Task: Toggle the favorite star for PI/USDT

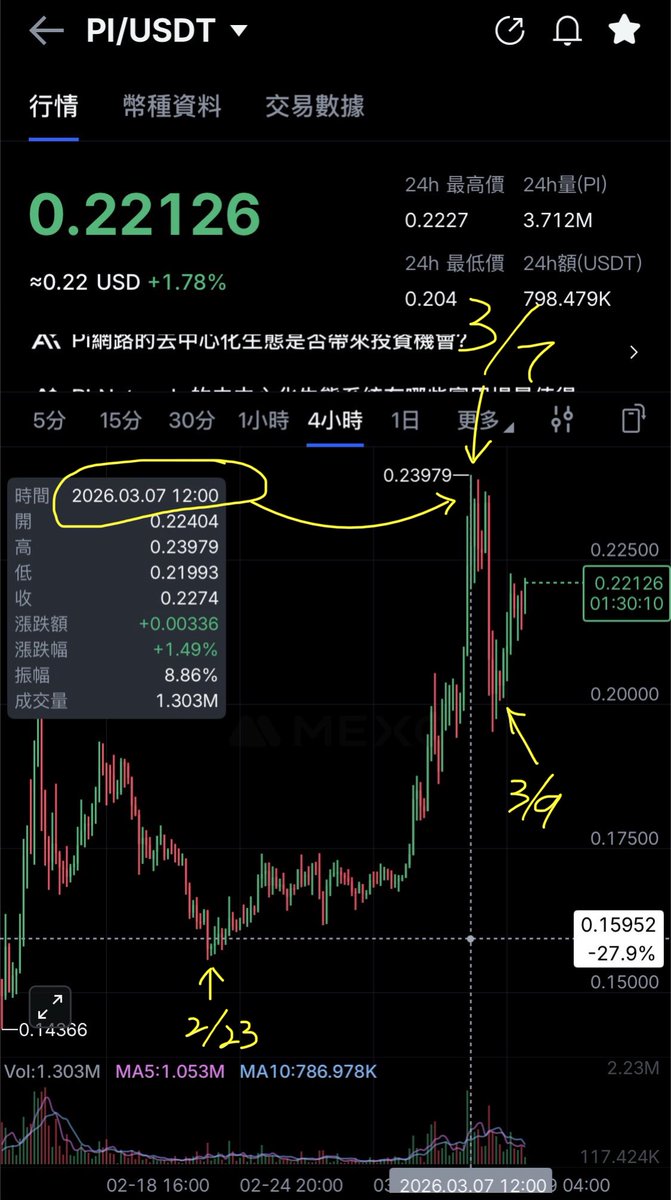Action: [x=625, y=31]
